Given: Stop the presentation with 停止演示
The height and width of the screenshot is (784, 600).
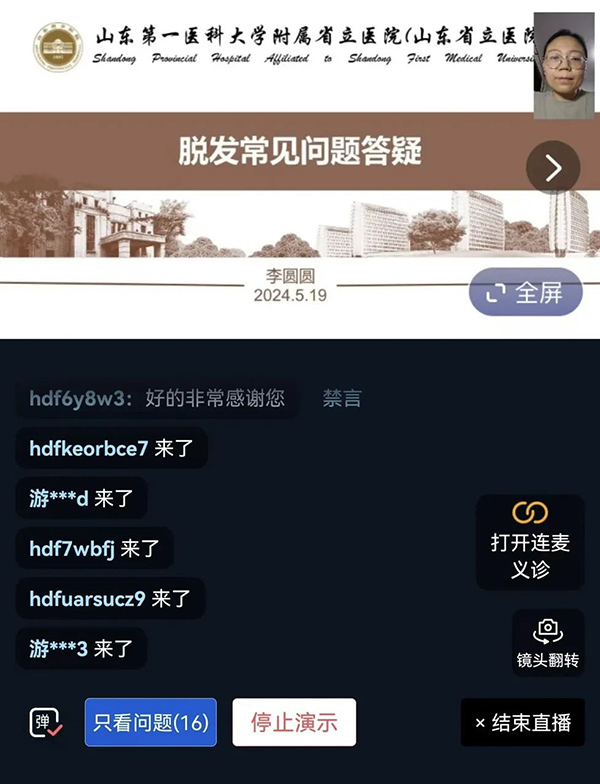Looking at the screenshot, I should [x=294, y=722].
